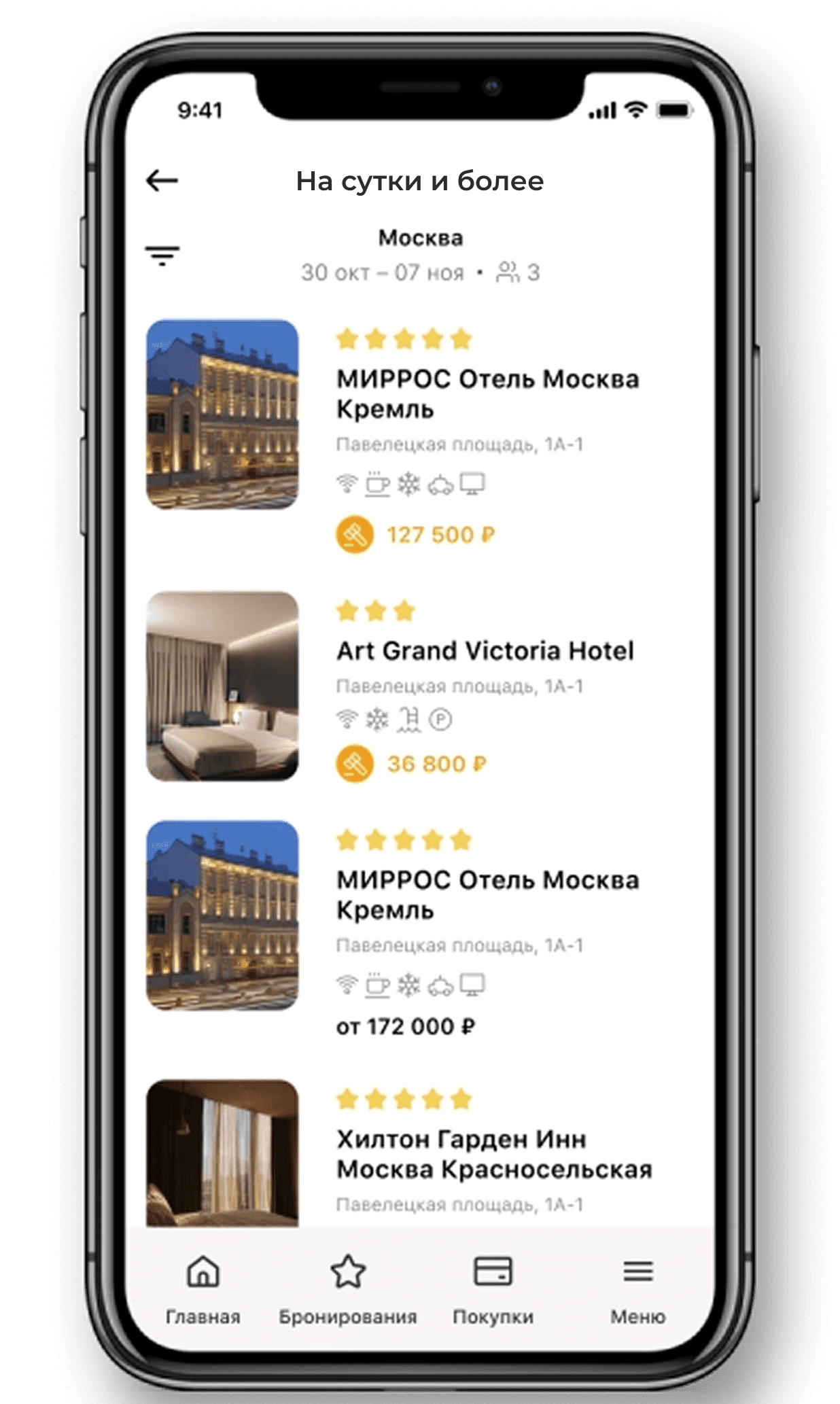The width and height of the screenshot is (840, 1404).
Task: Tap the auction icon beside 127 500 ₽
Action: click(x=355, y=535)
